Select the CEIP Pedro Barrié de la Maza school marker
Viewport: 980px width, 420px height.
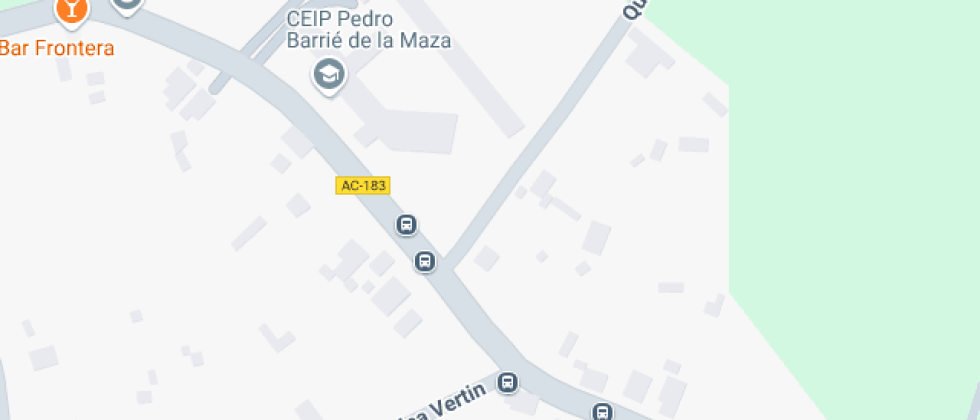pos(328,73)
